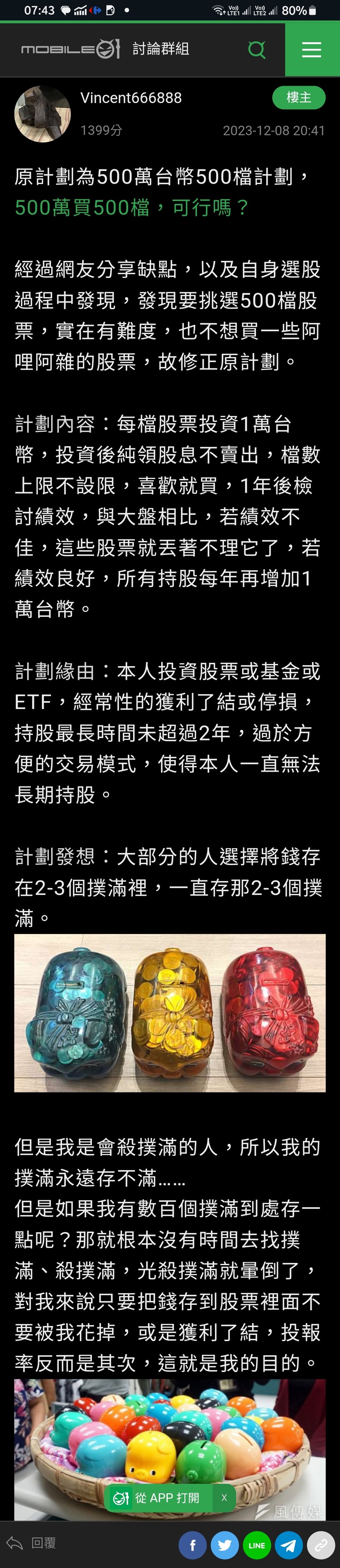Share the post on Facebook

(x=193, y=1545)
